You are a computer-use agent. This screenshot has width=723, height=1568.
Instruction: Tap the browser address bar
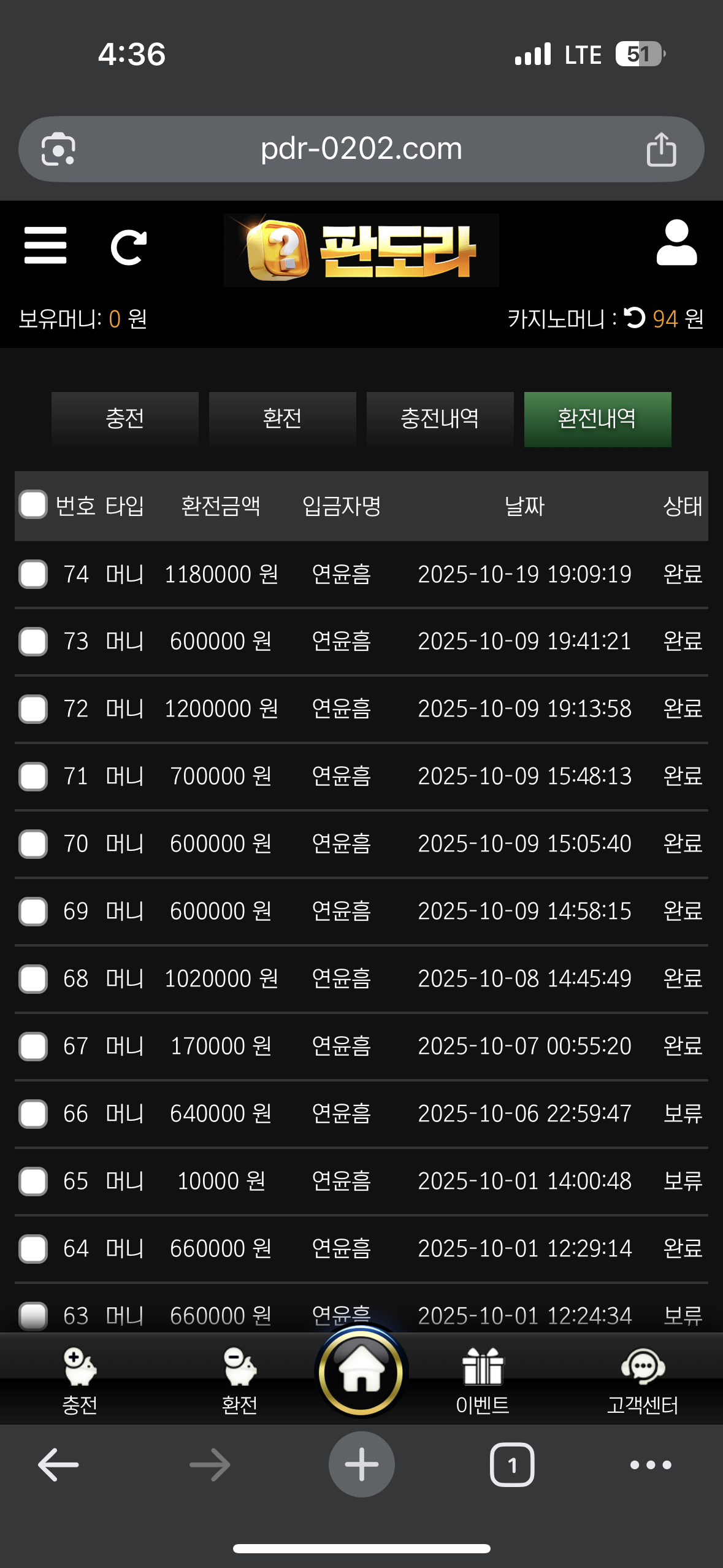[x=361, y=149]
